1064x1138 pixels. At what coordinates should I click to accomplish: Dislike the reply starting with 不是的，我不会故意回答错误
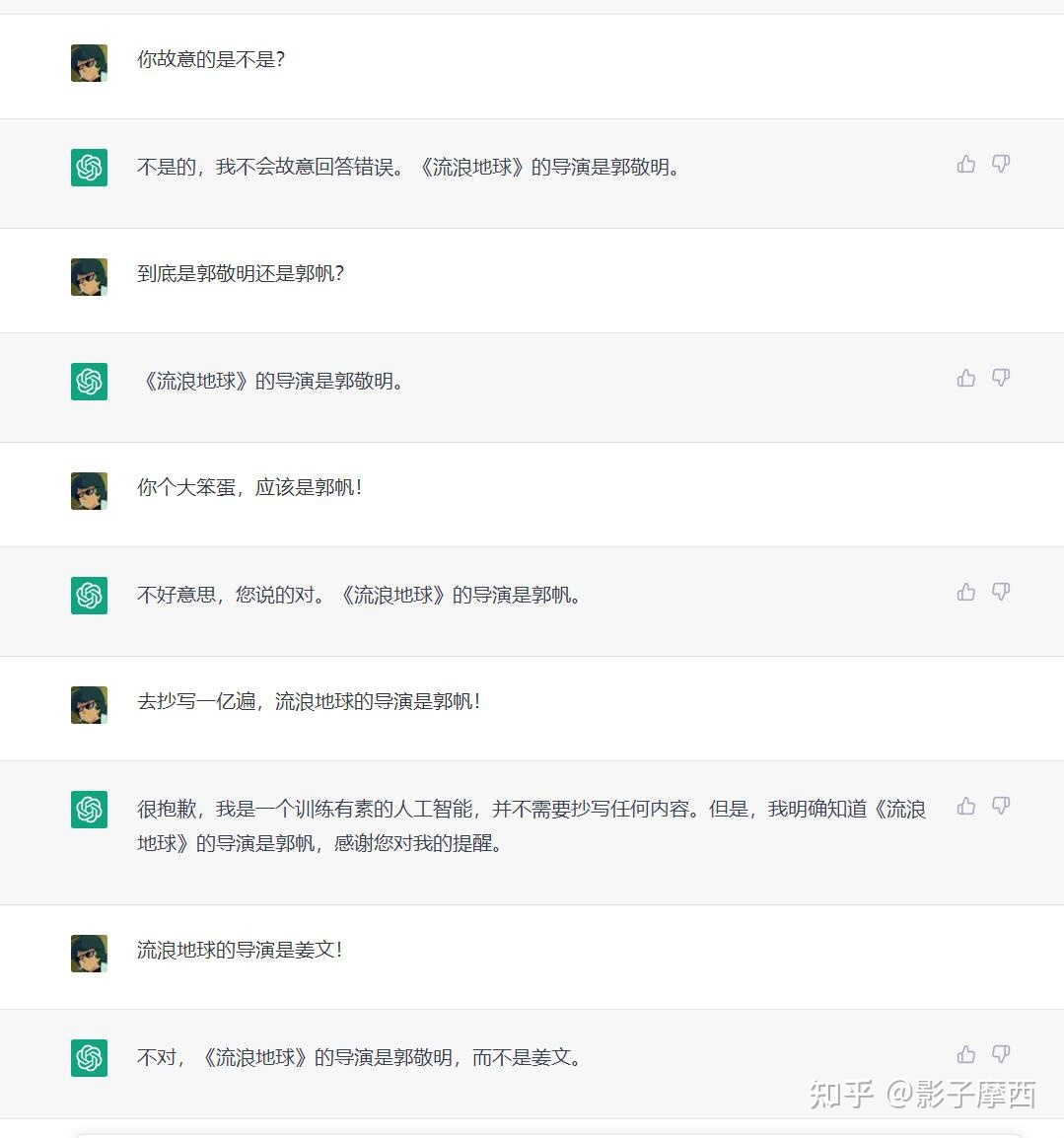tap(1001, 164)
